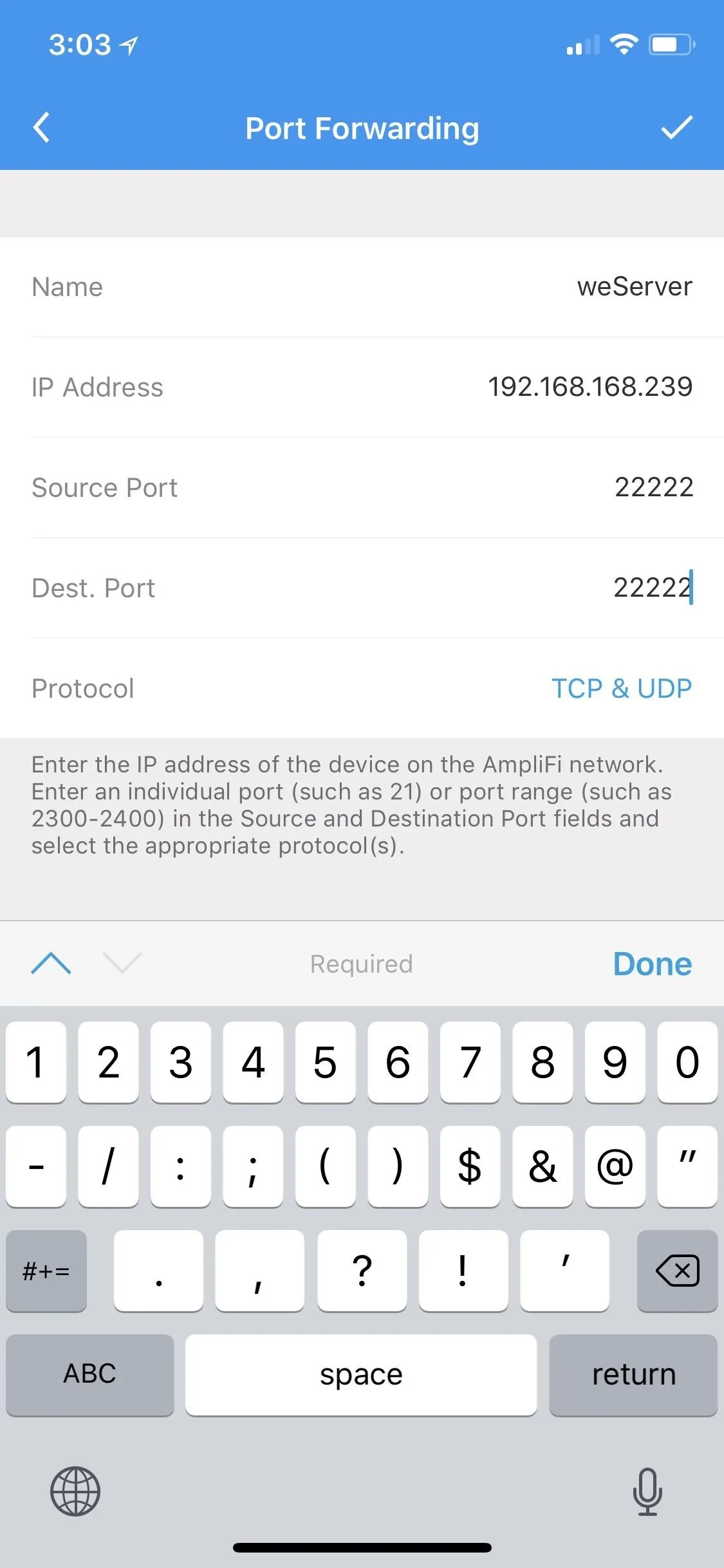
Task: Hit the return key
Action: (633, 1375)
